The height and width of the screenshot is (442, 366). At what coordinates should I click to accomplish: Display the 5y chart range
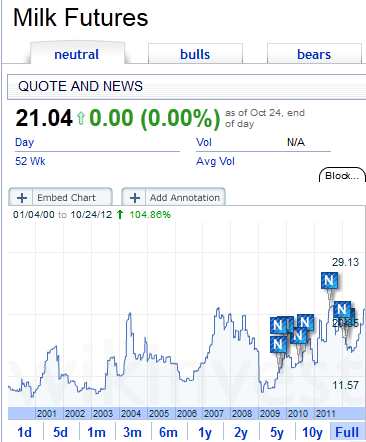pos(277,432)
